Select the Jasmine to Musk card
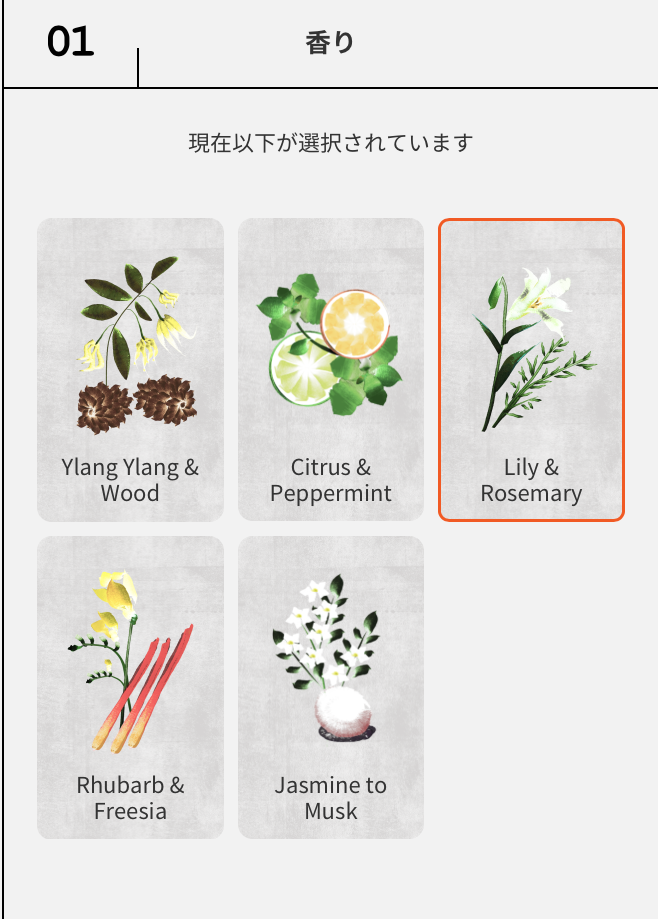This screenshot has width=658, height=919. coord(331,688)
